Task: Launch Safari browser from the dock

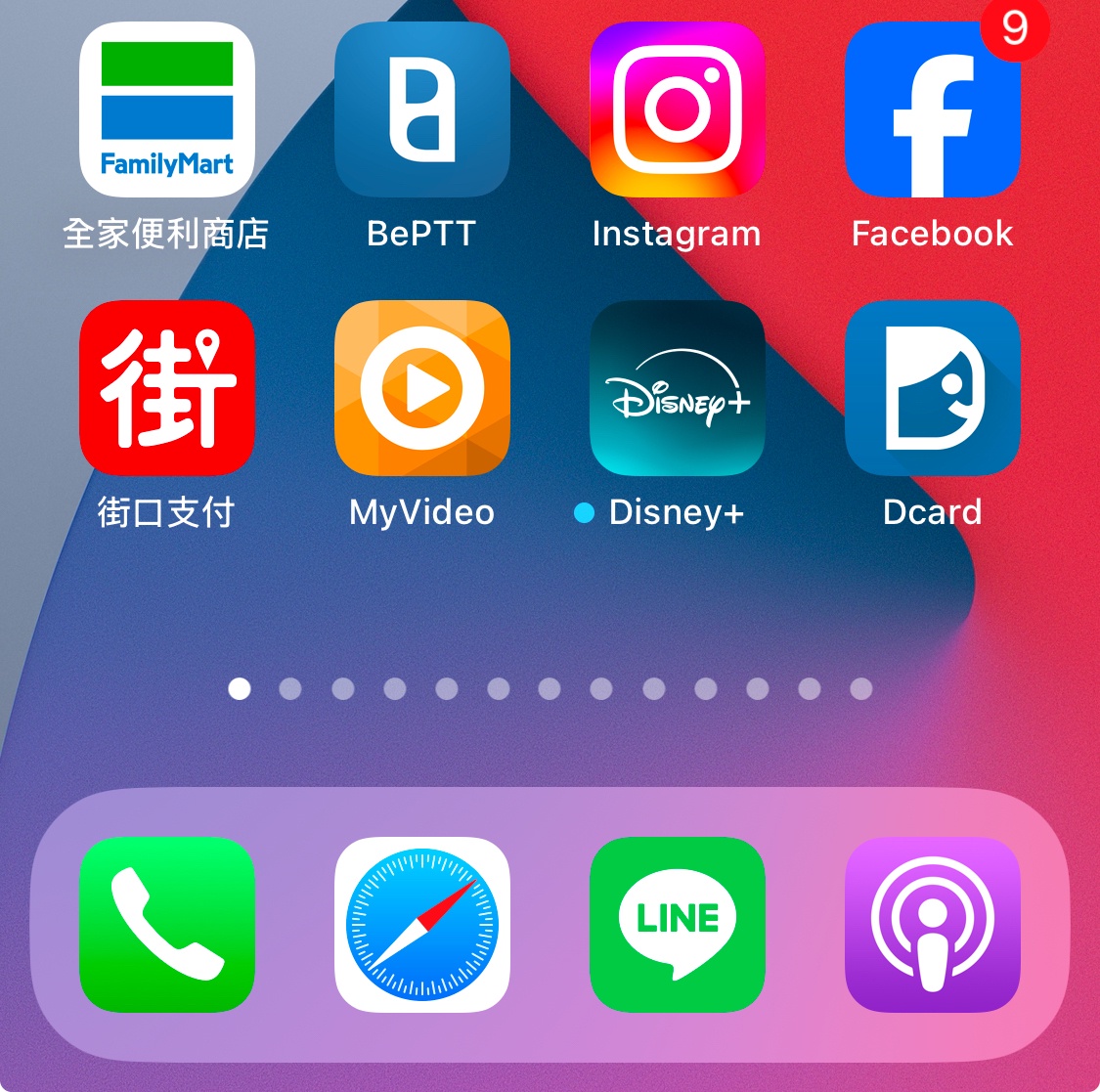Action: tap(421, 924)
